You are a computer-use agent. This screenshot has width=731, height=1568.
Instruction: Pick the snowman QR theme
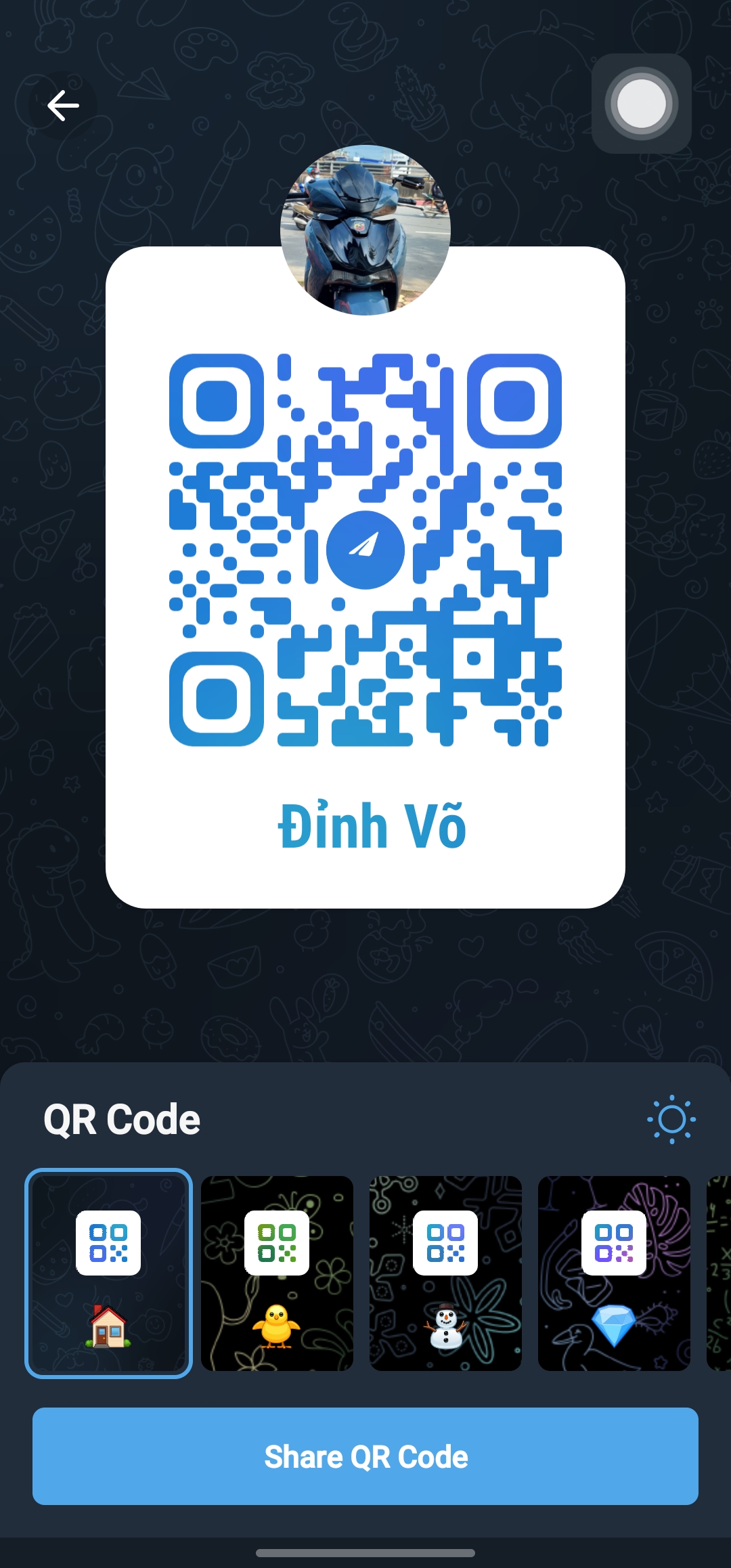click(x=445, y=1273)
